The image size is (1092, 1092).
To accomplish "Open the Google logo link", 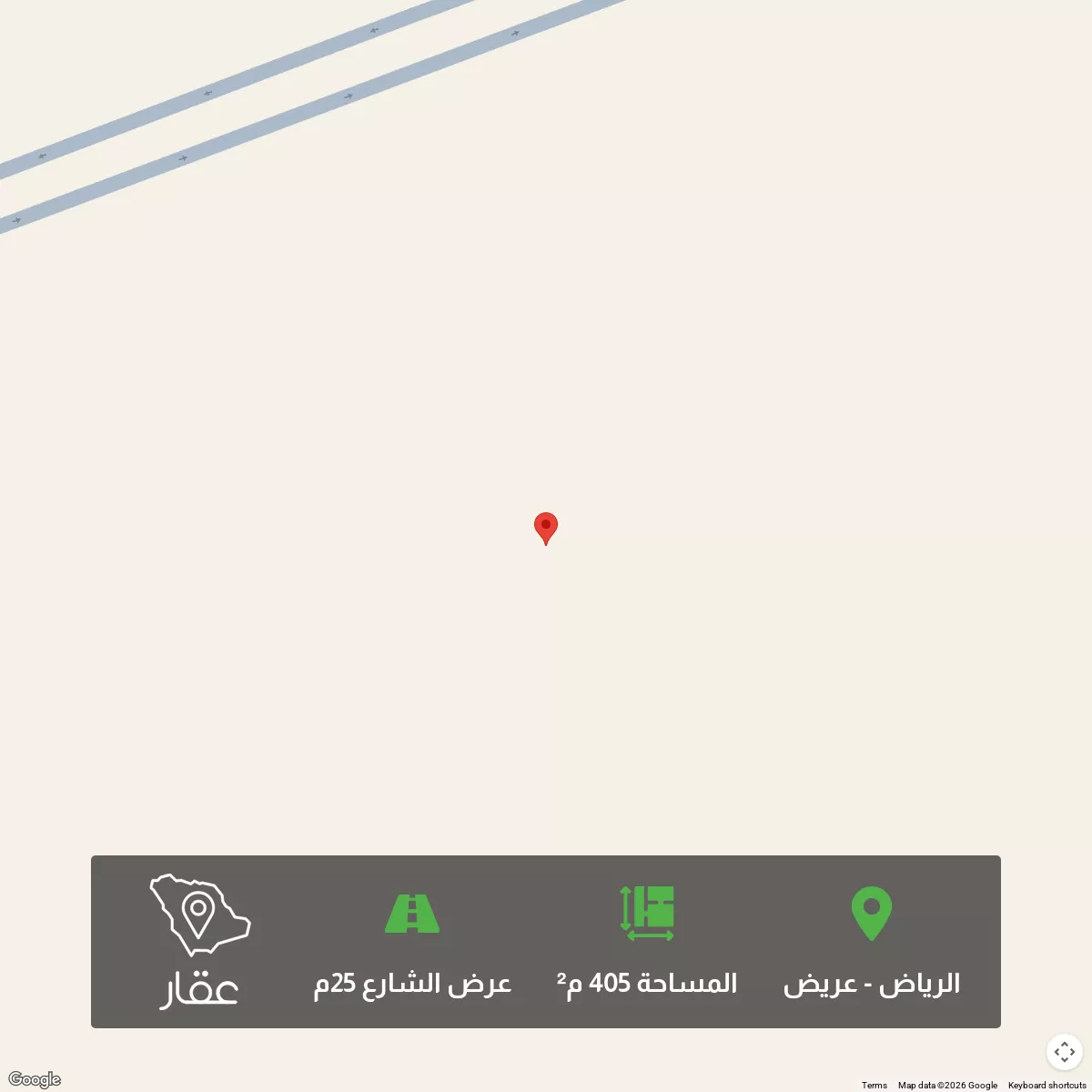I will (x=35, y=1079).
